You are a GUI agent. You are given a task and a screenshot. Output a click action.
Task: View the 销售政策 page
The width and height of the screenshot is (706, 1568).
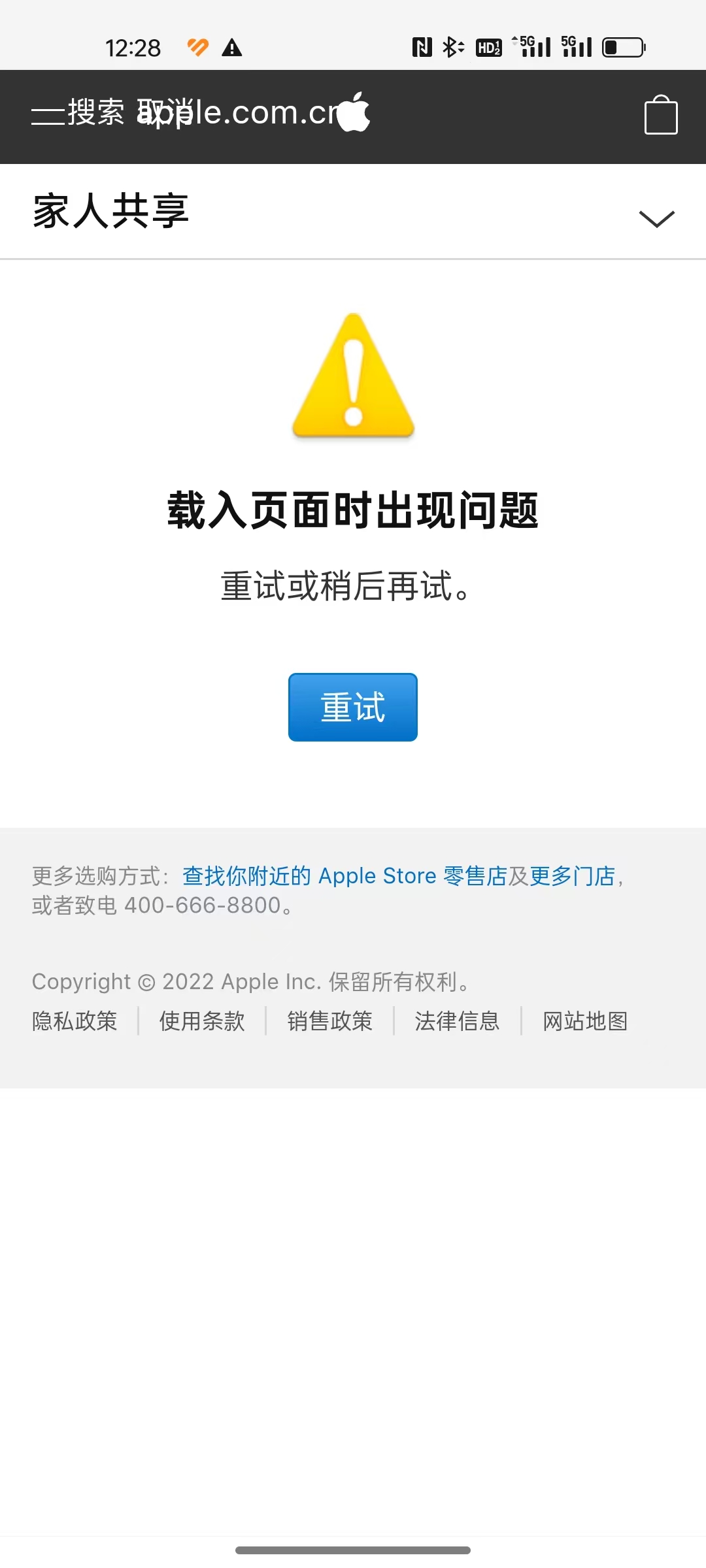coord(329,1021)
